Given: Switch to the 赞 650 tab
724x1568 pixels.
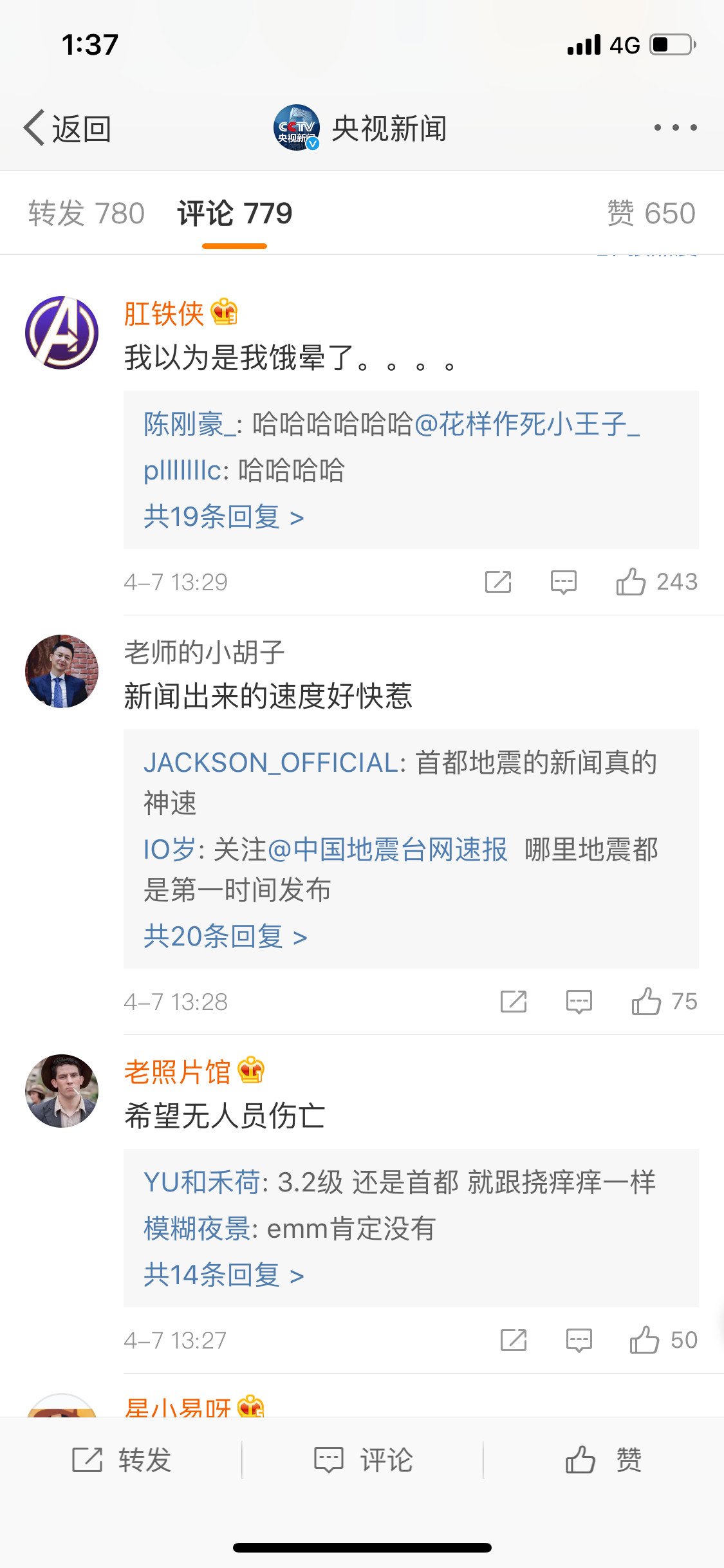Looking at the screenshot, I should 651,214.
